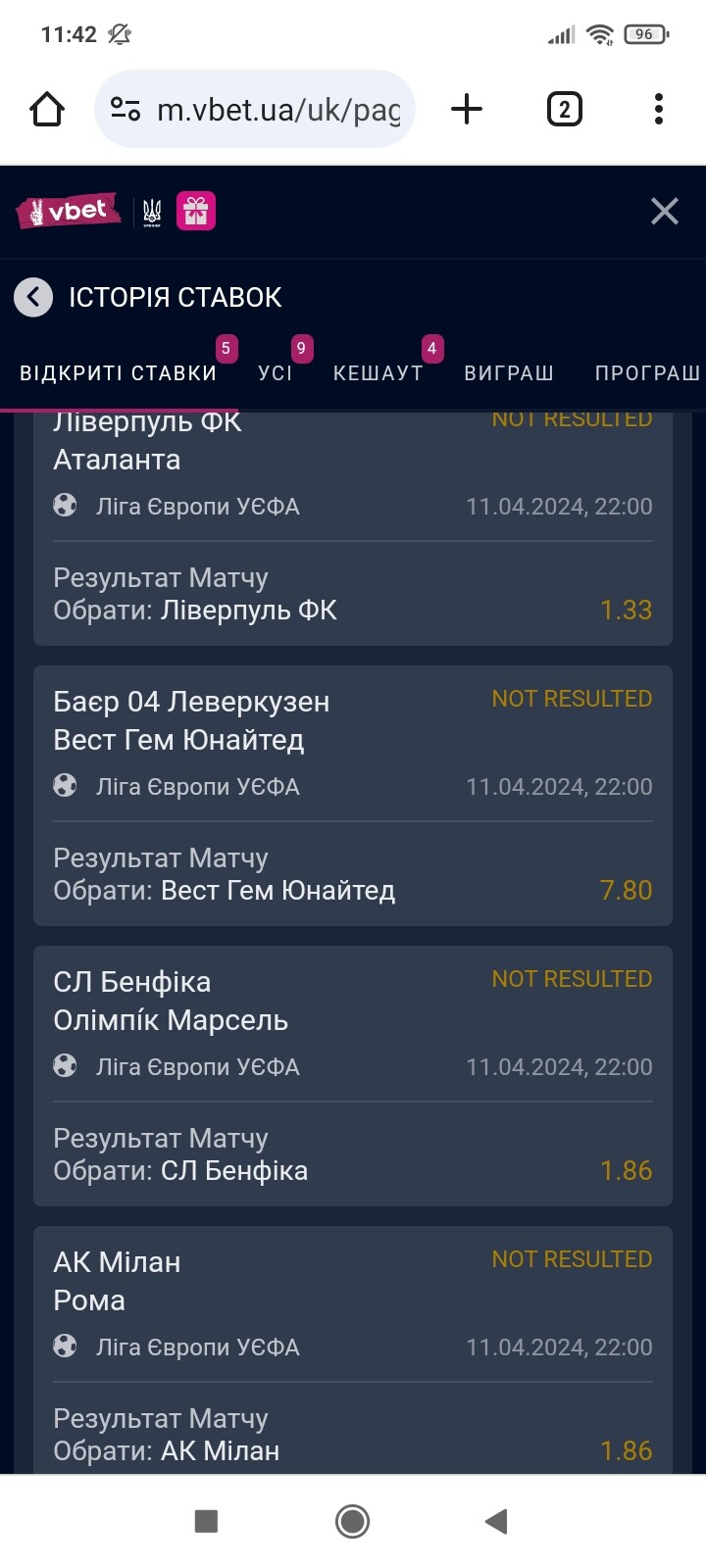Close the bet history panel
This screenshot has height=1568, width=706.
pos(665,211)
